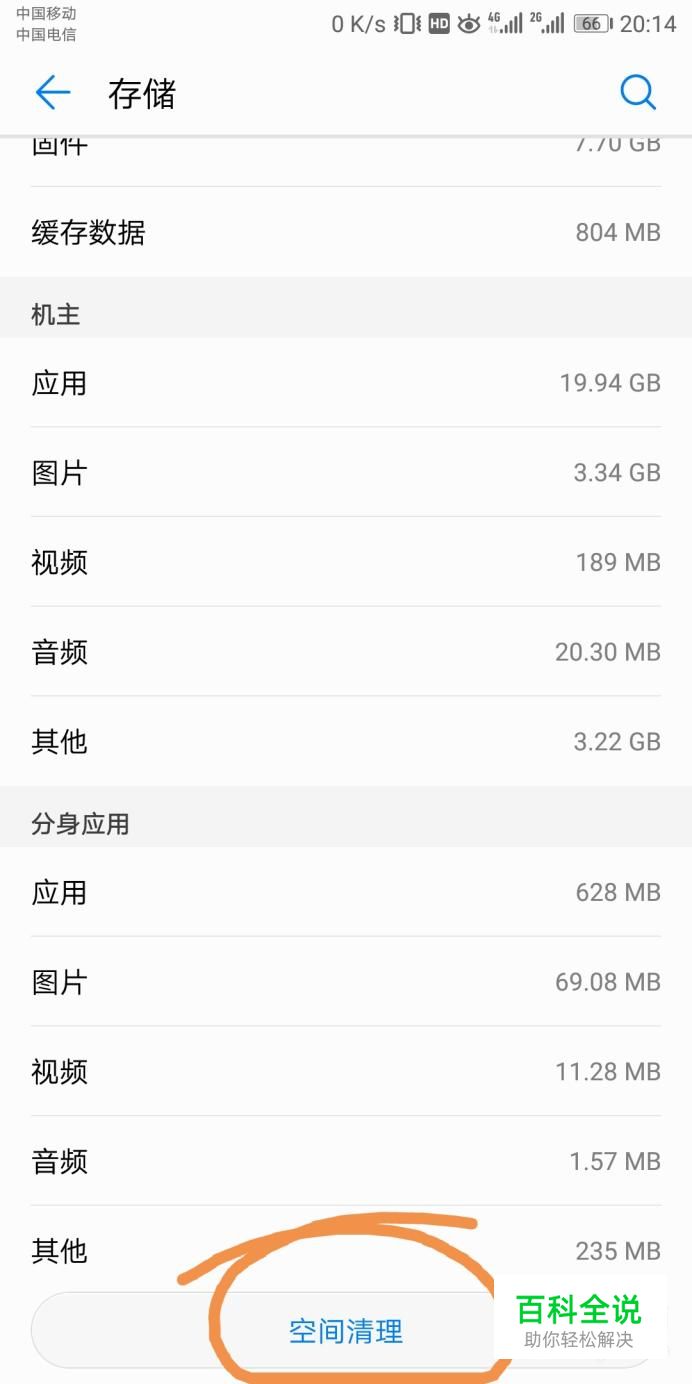Go back from the 存储 screen
Viewport: 692px width, 1384px height.
point(53,93)
